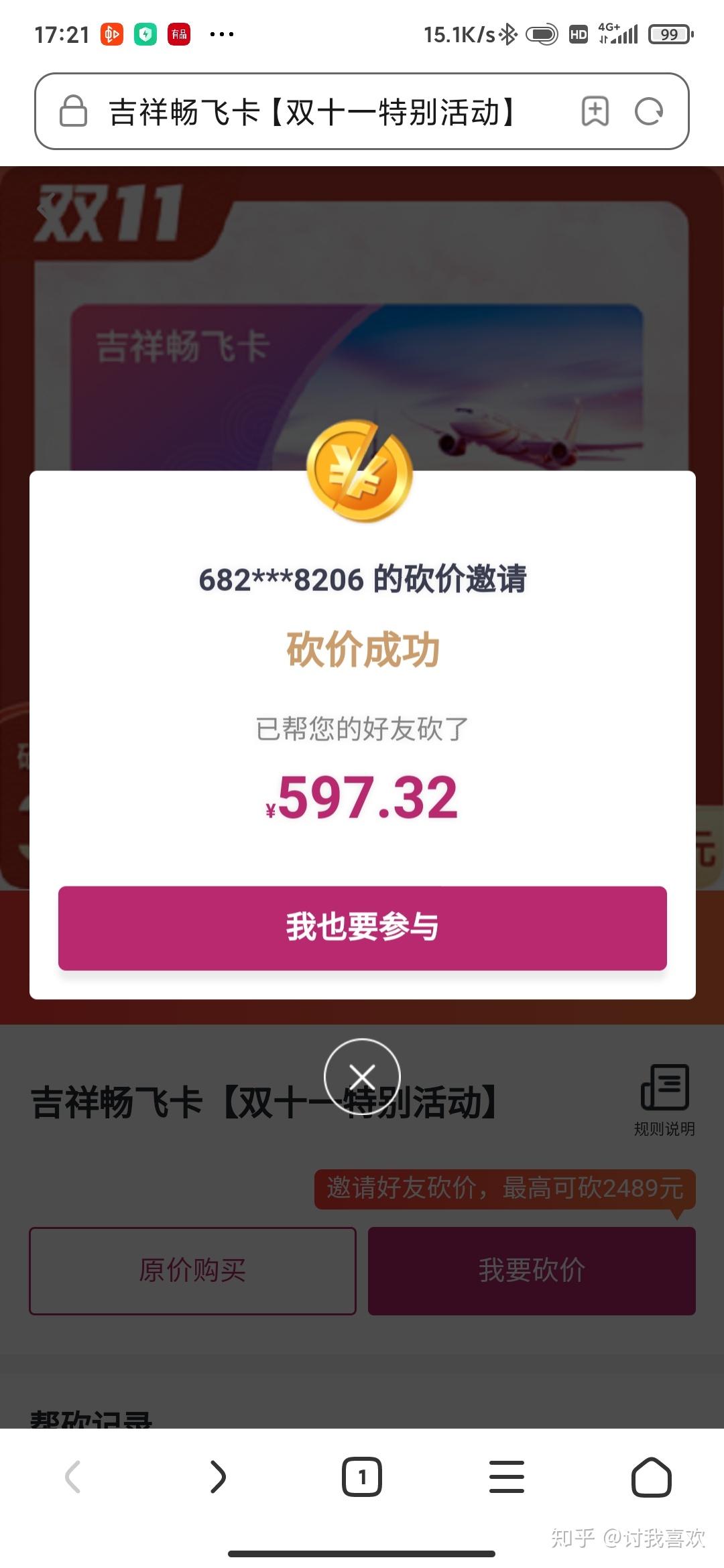Open the browser tabs switcher

click(x=362, y=1477)
